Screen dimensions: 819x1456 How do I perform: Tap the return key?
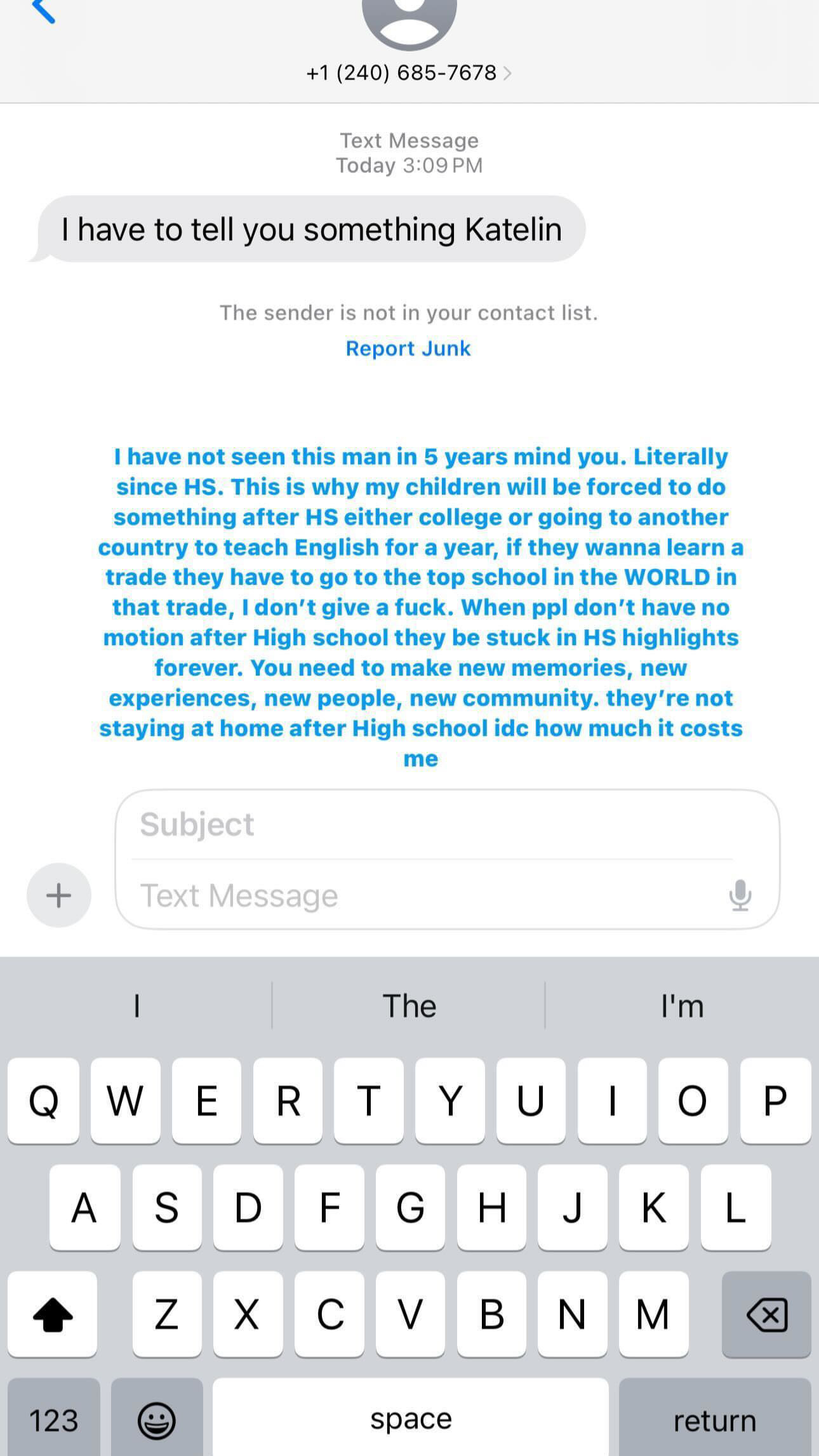[x=714, y=1420]
